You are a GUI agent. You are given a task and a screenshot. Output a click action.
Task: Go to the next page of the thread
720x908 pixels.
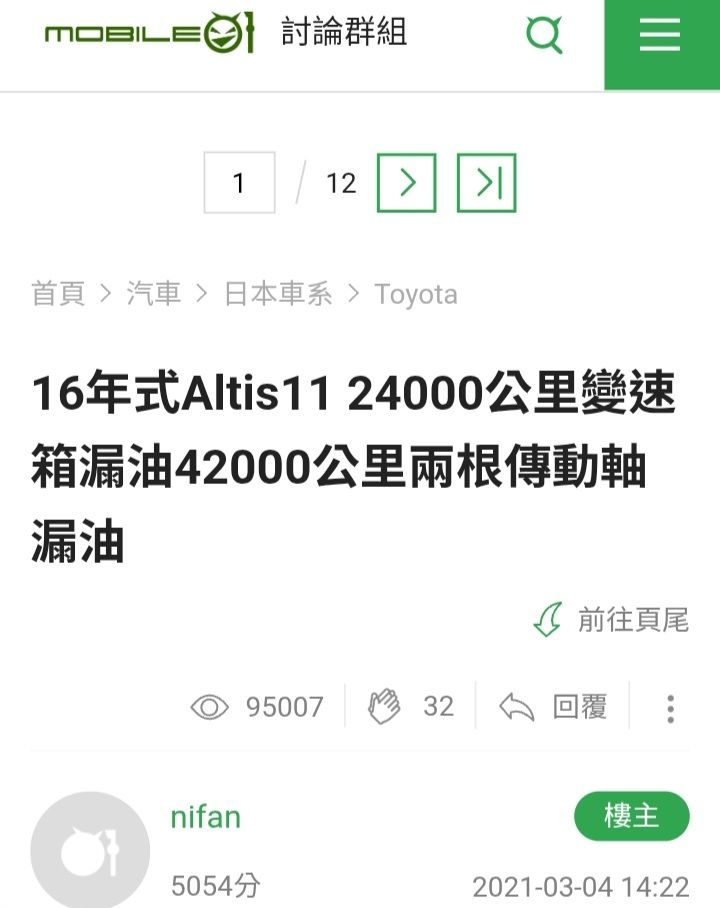[406, 183]
